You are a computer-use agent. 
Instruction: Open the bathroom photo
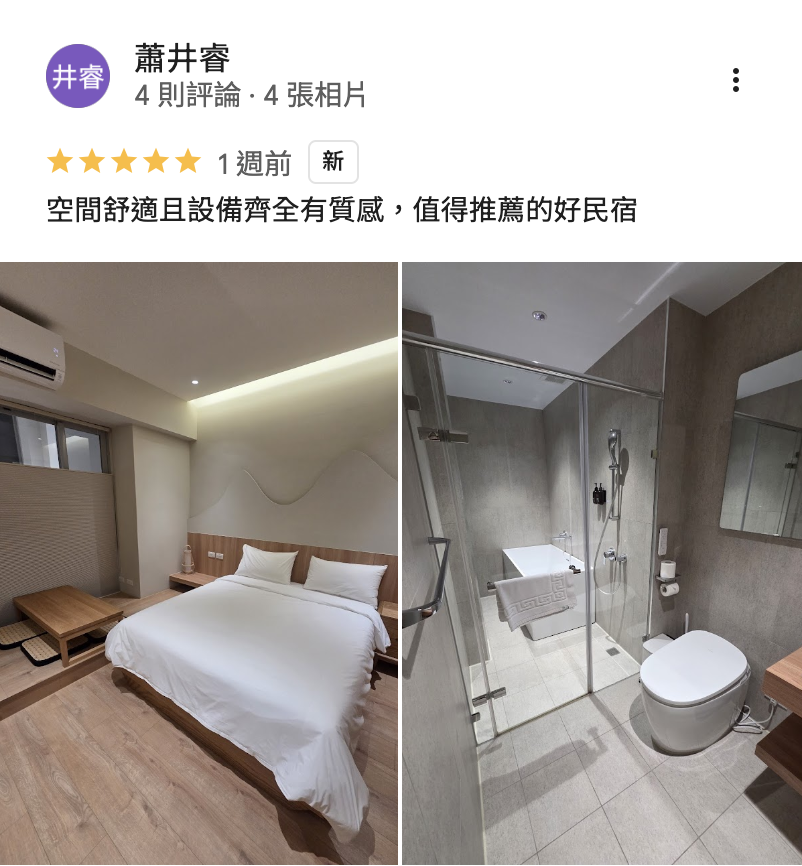(602, 563)
